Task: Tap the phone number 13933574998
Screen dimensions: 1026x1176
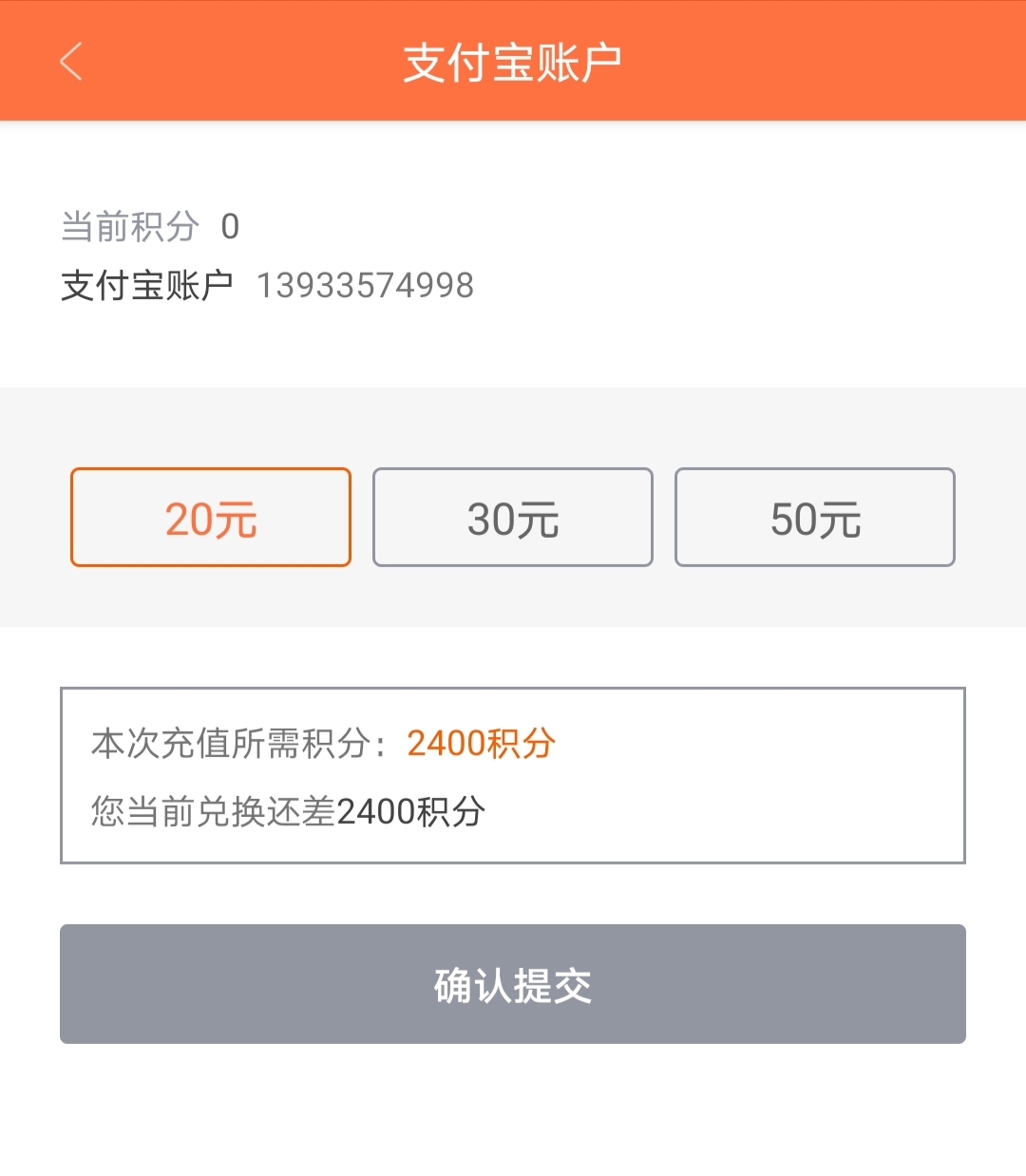Action: click(x=366, y=284)
